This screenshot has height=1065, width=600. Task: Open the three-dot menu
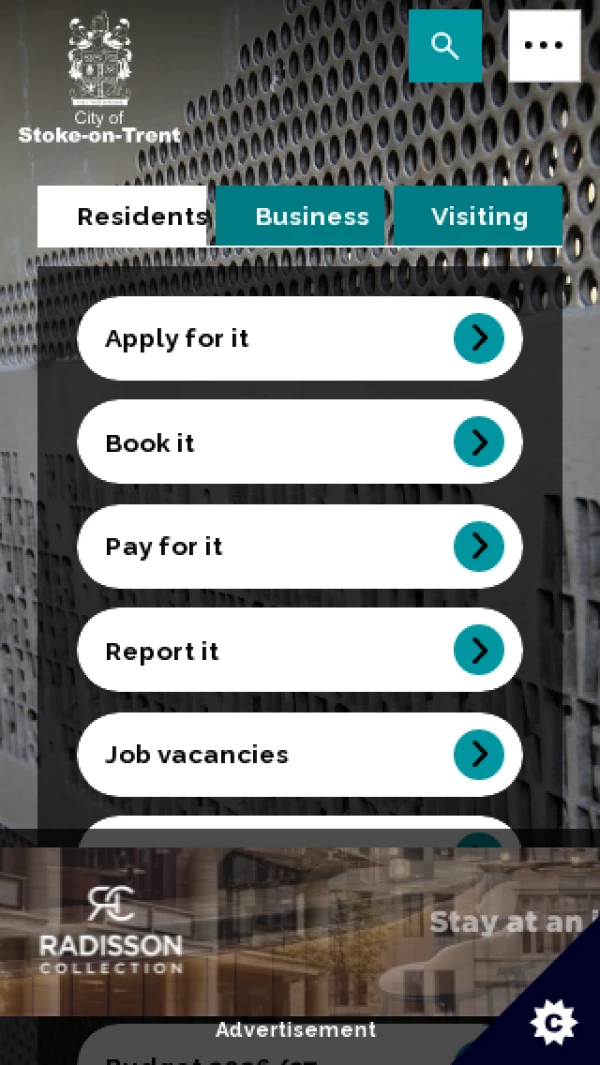pos(544,46)
